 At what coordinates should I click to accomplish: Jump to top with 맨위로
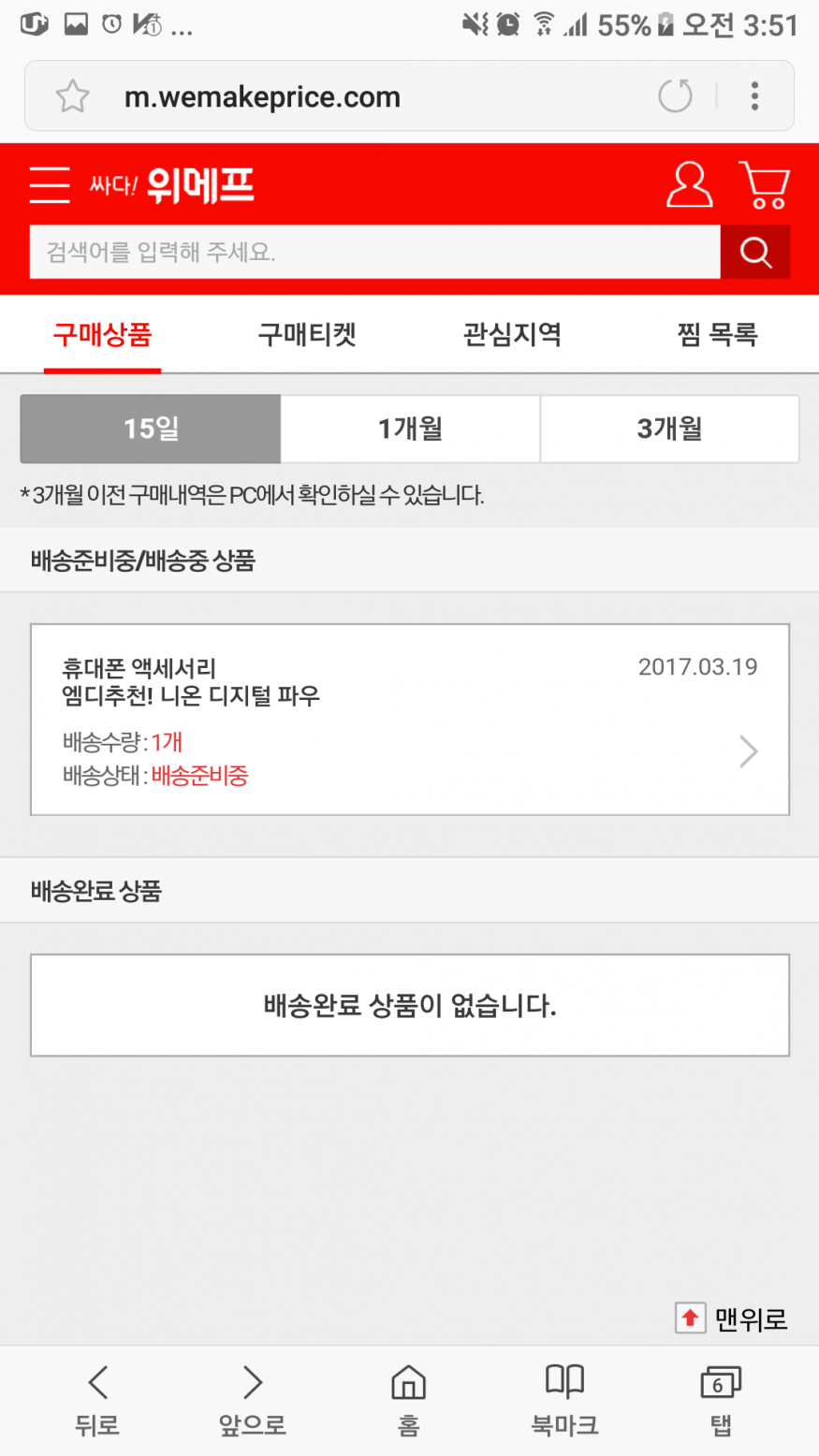pos(732,1318)
